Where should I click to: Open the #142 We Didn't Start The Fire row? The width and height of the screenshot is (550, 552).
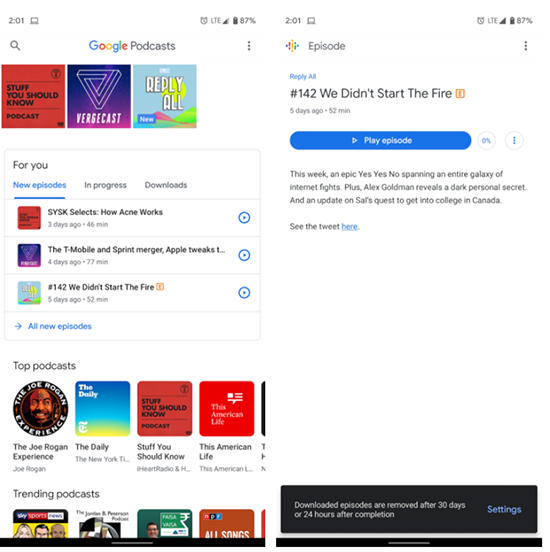[x=132, y=293]
